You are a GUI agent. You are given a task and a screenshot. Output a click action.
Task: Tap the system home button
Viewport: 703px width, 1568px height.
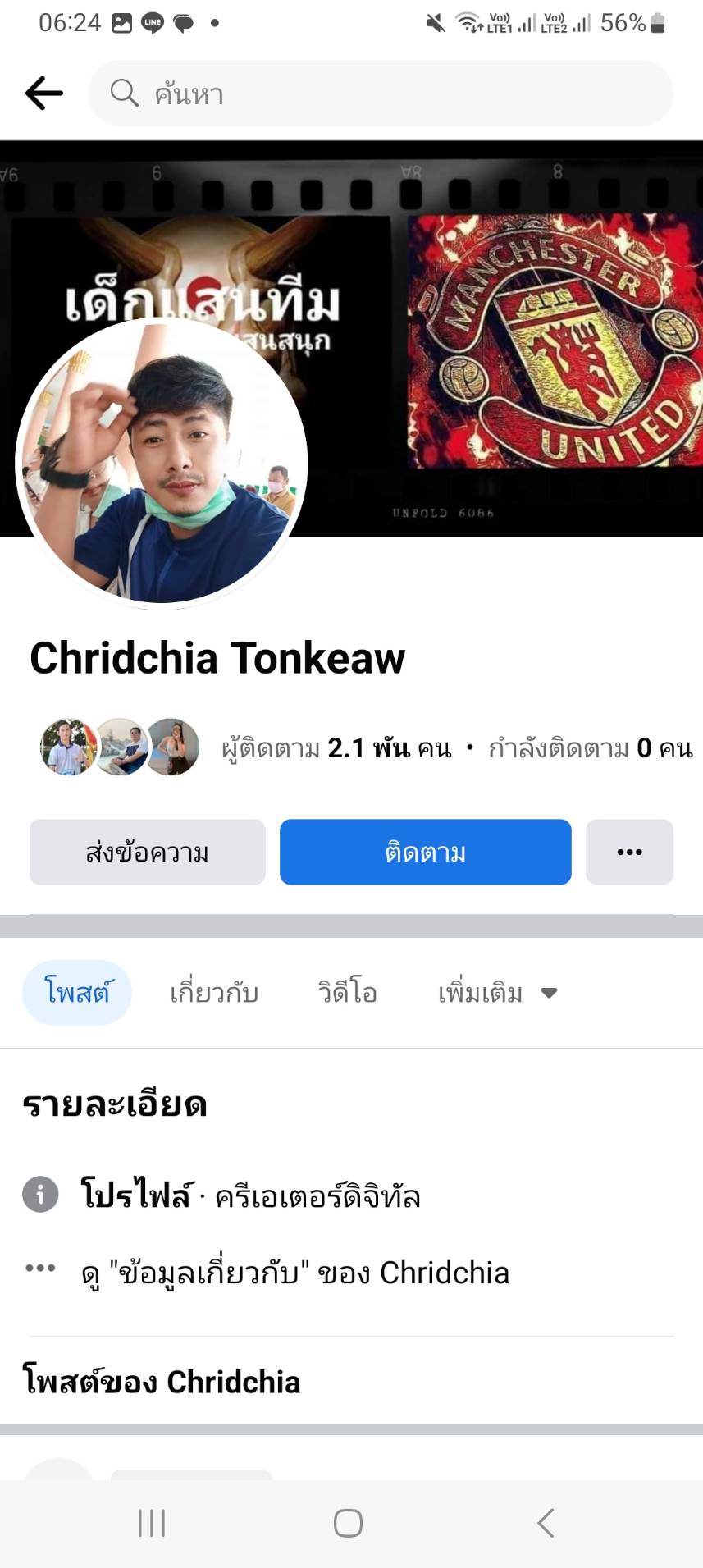(348, 1523)
